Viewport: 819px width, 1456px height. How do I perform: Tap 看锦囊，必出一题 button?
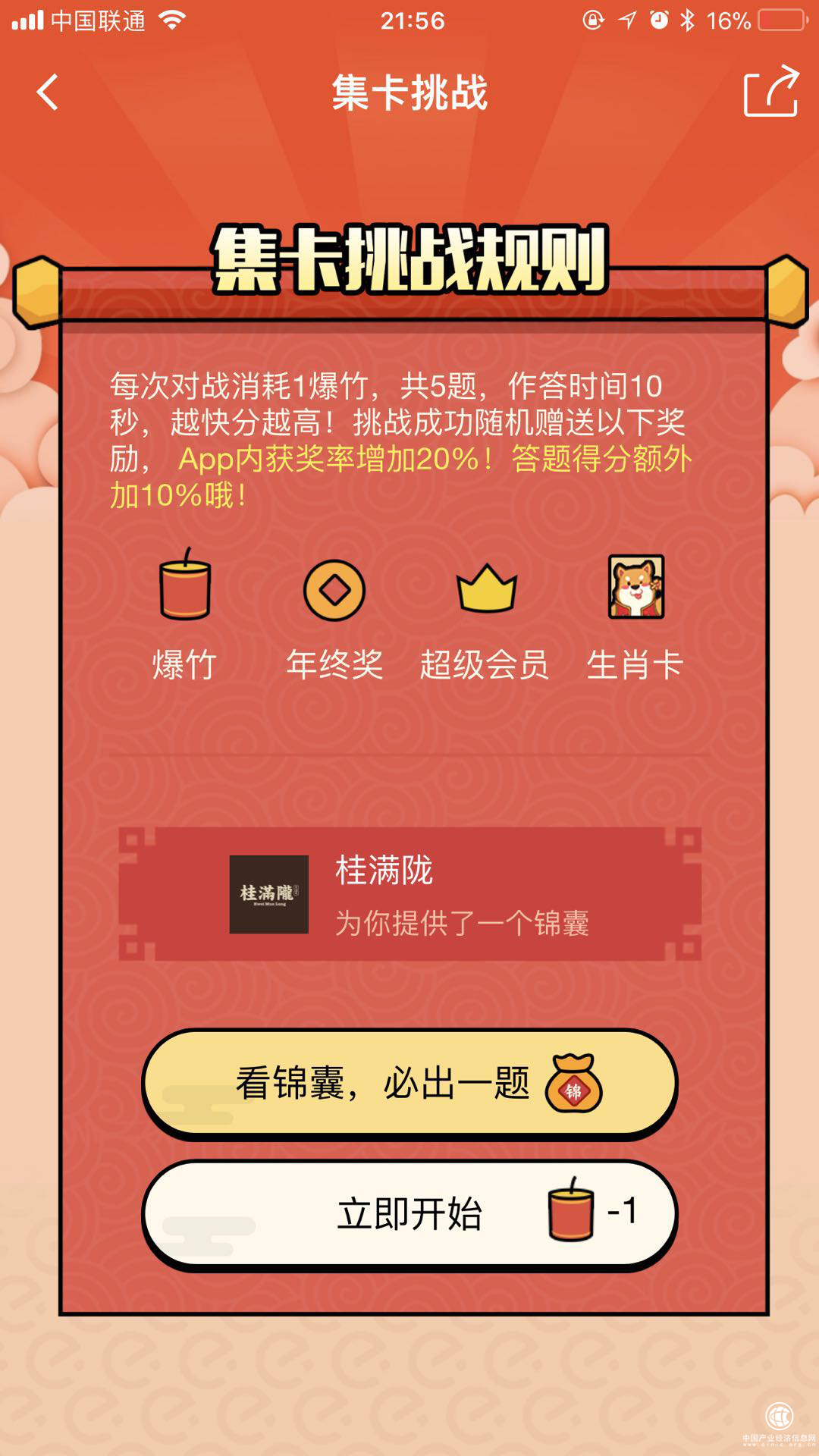(409, 1083)
